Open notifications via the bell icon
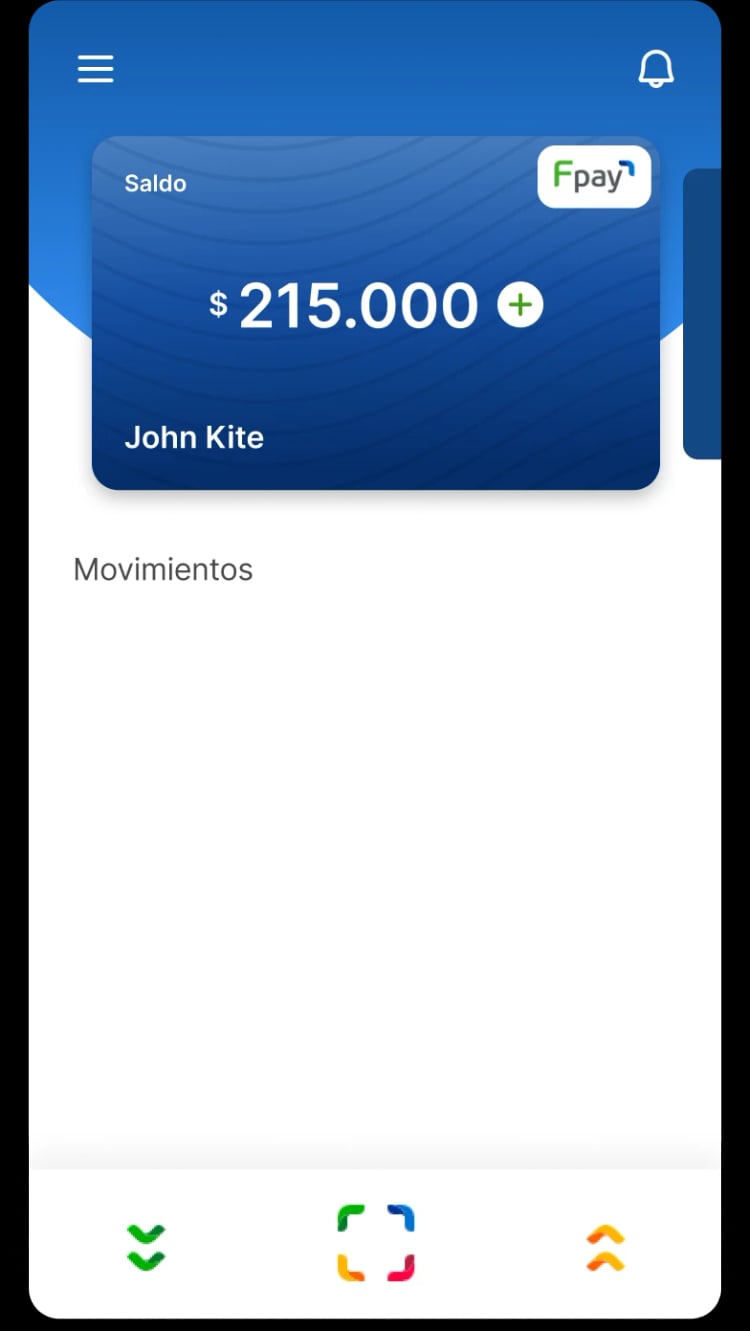 (656, 68)
